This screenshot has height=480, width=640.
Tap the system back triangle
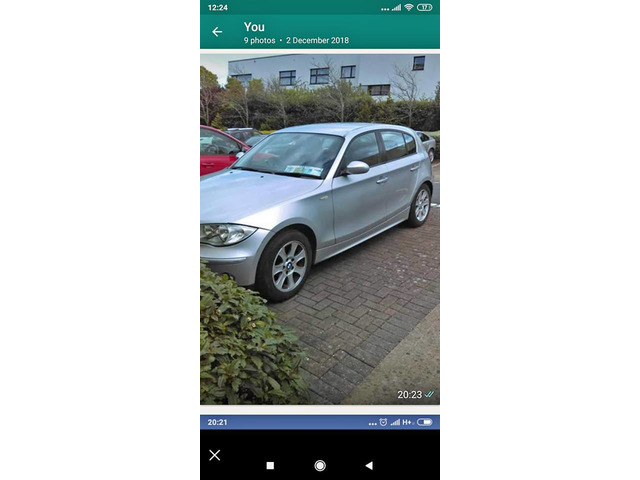369,465
